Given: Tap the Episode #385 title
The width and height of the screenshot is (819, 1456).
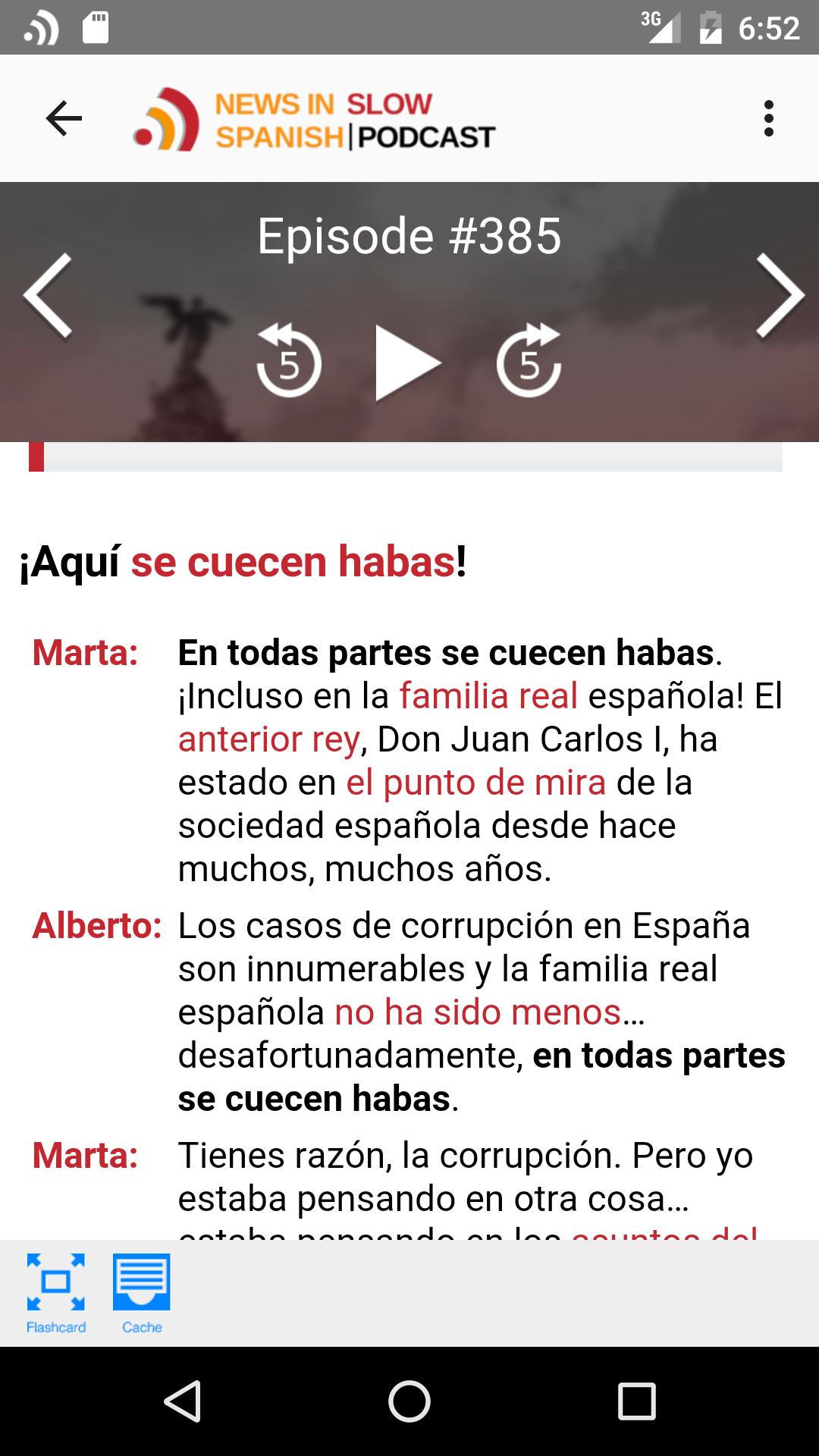Looking at the screenshot, I should [409, 235].
